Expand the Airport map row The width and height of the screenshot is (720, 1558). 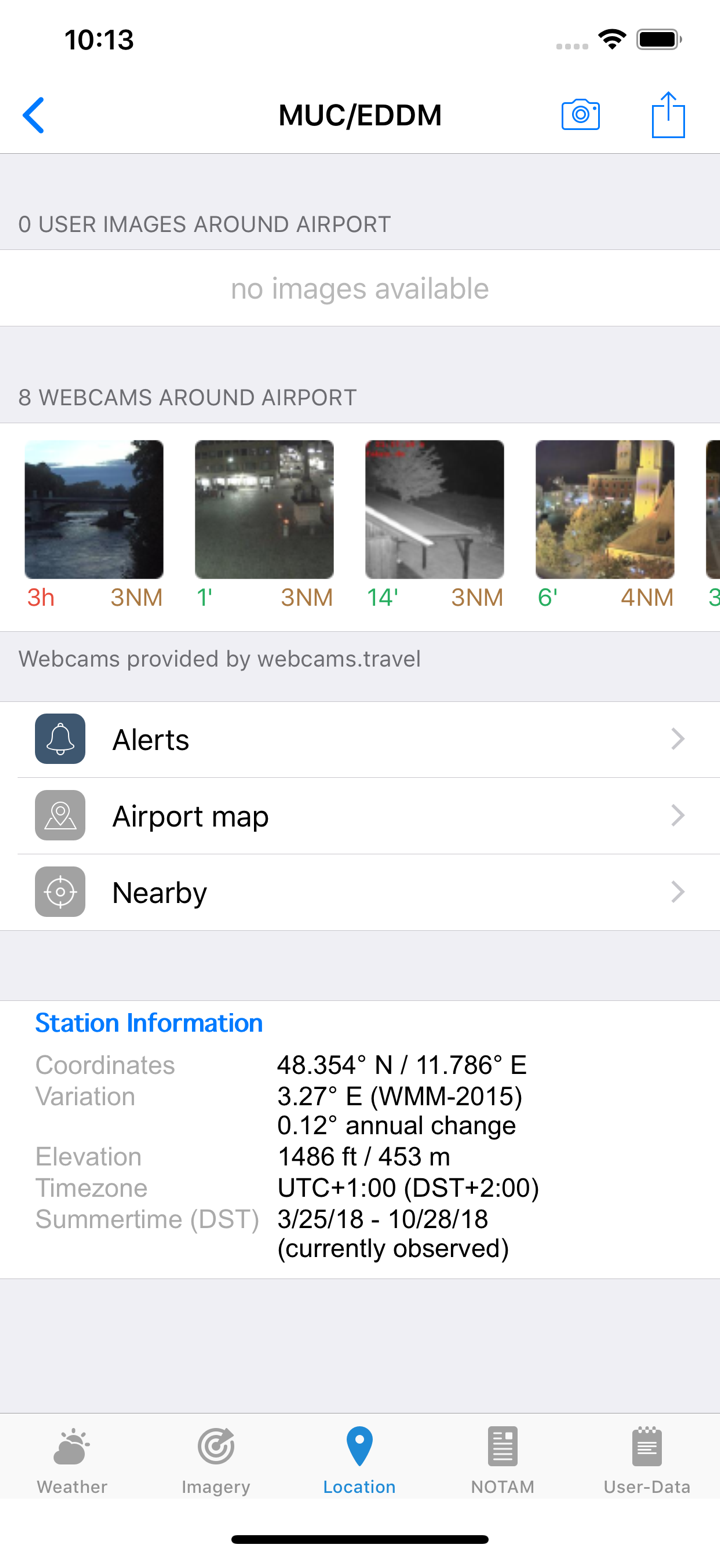pos(360,815)
